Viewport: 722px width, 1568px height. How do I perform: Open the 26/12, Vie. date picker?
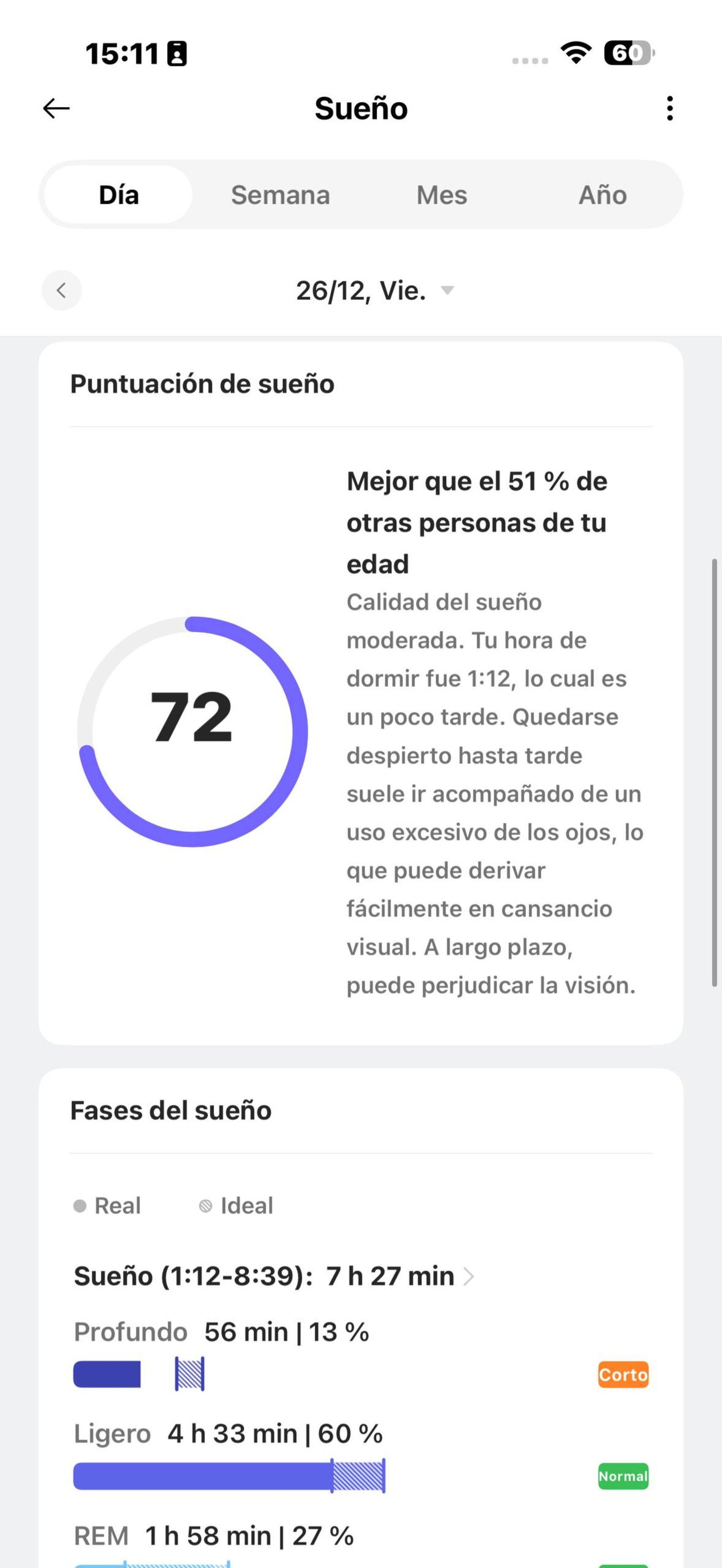374,290
